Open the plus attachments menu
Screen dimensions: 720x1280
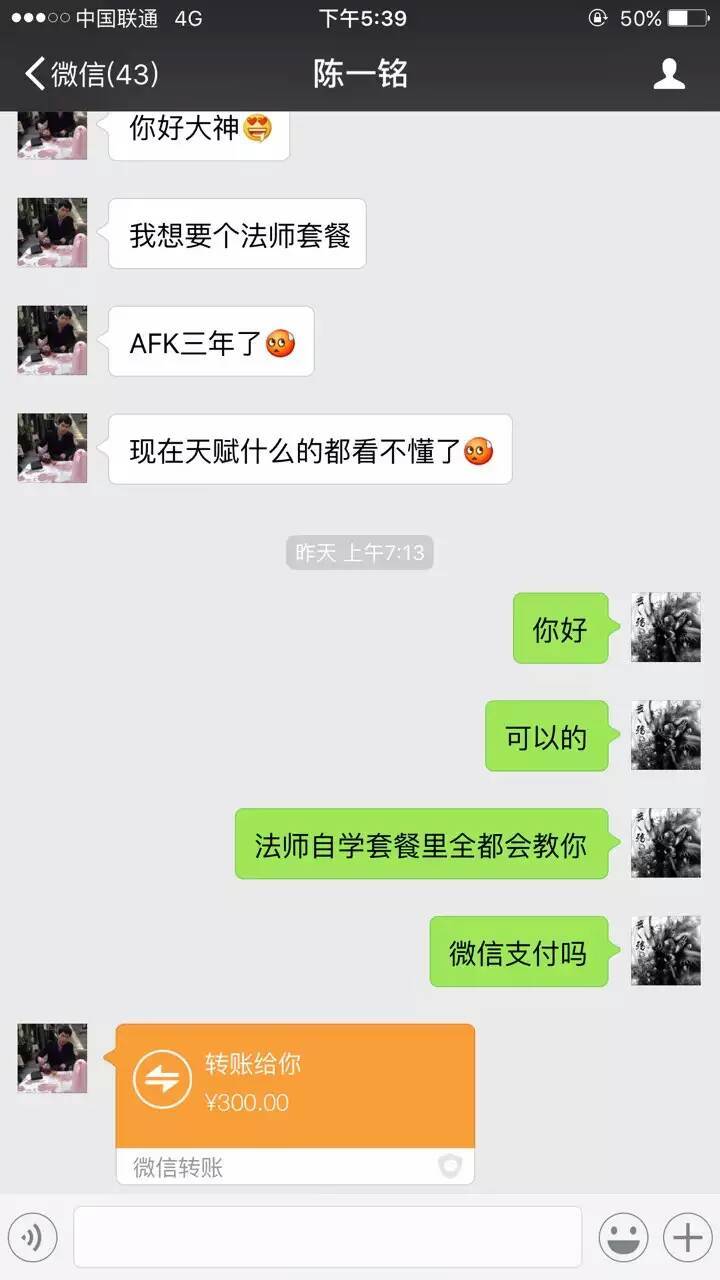pos(687,1238)
